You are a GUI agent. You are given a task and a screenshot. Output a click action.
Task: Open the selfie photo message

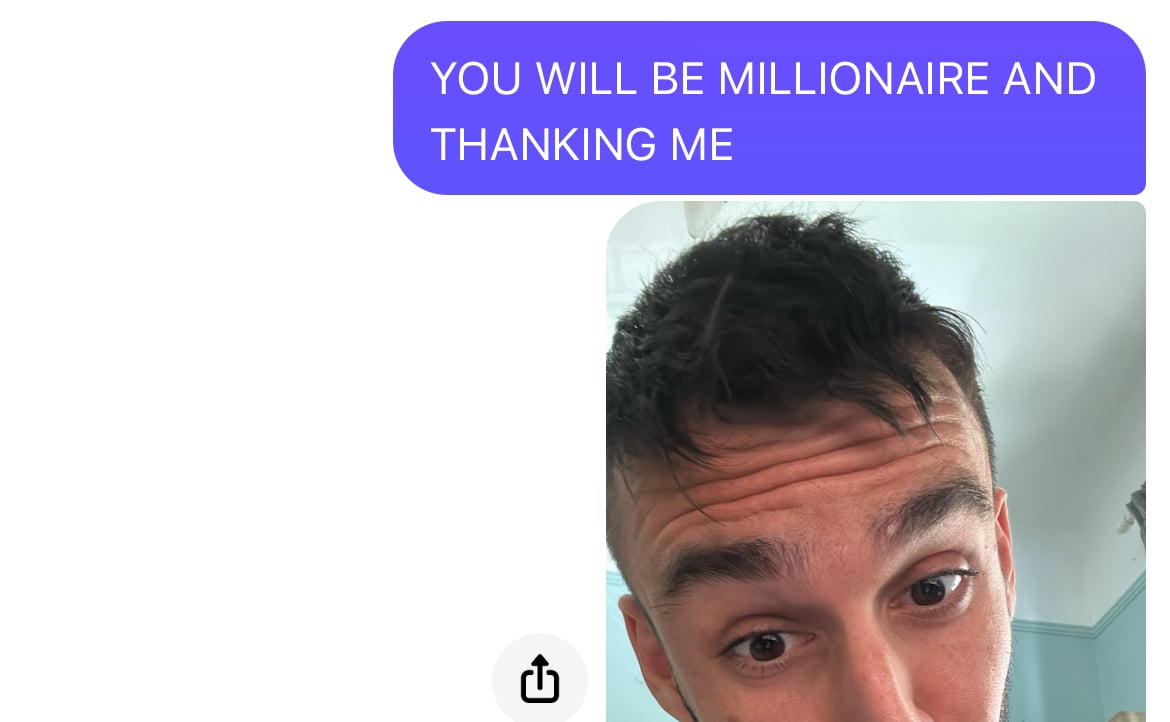click(x=875, y=460)
